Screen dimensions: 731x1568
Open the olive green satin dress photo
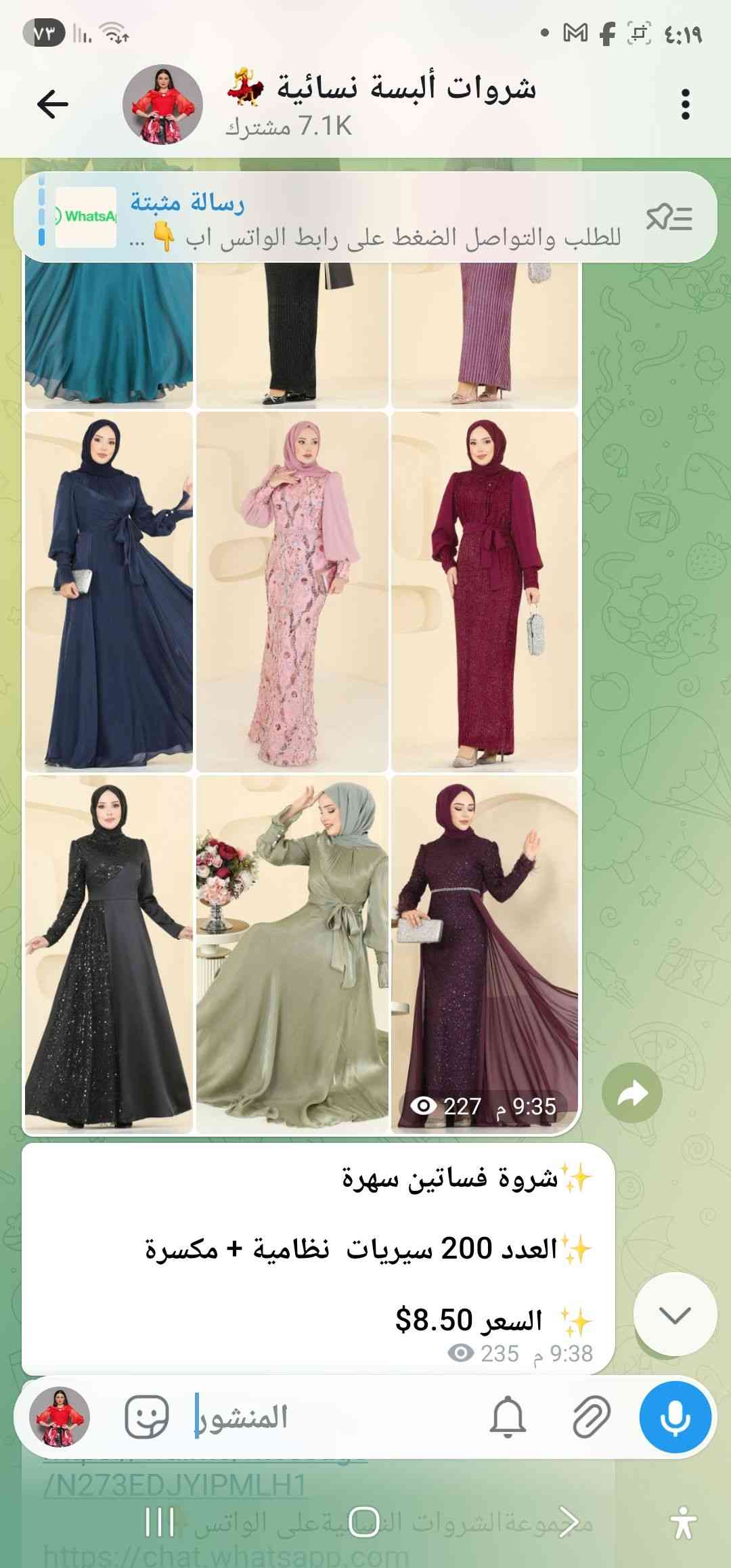(x=292, y=953)
